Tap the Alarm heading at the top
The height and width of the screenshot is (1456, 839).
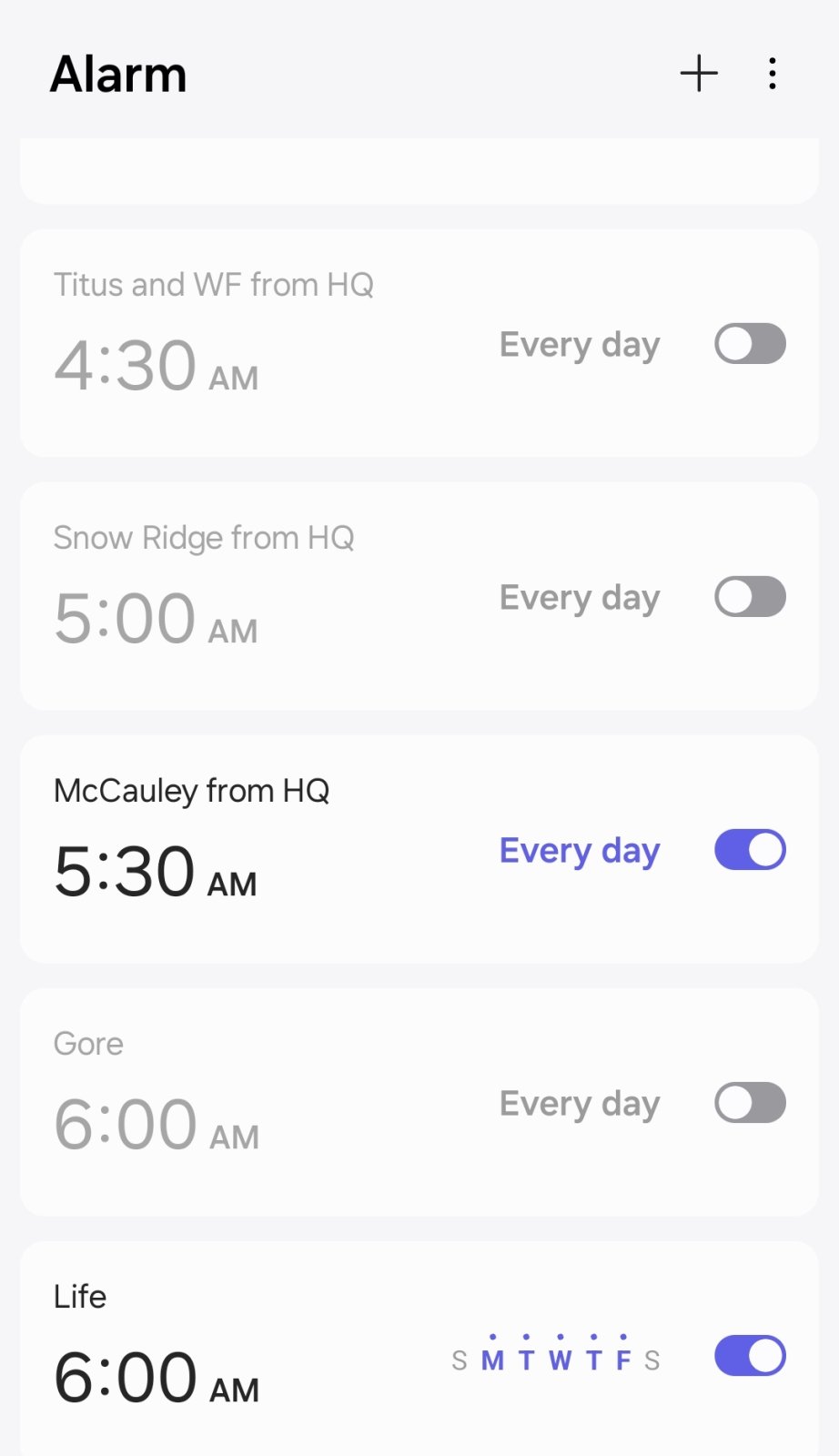[118, 73]
